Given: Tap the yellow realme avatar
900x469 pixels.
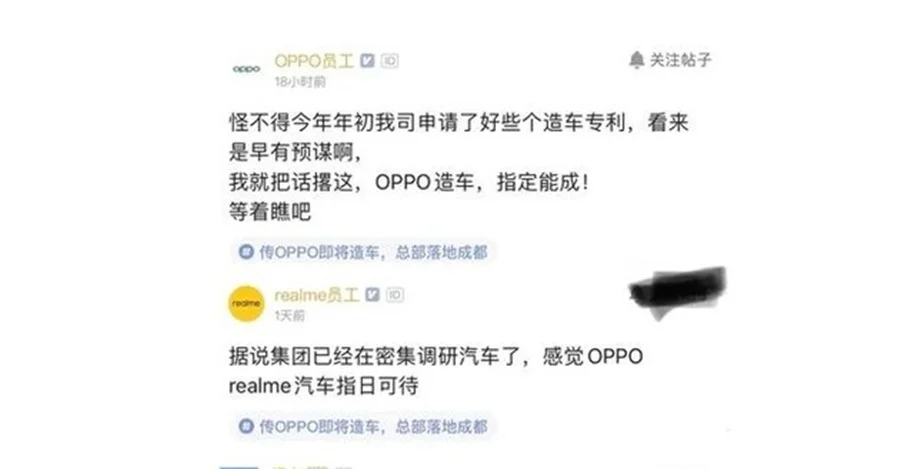Looking at the screenshot, I should point(246,301).
